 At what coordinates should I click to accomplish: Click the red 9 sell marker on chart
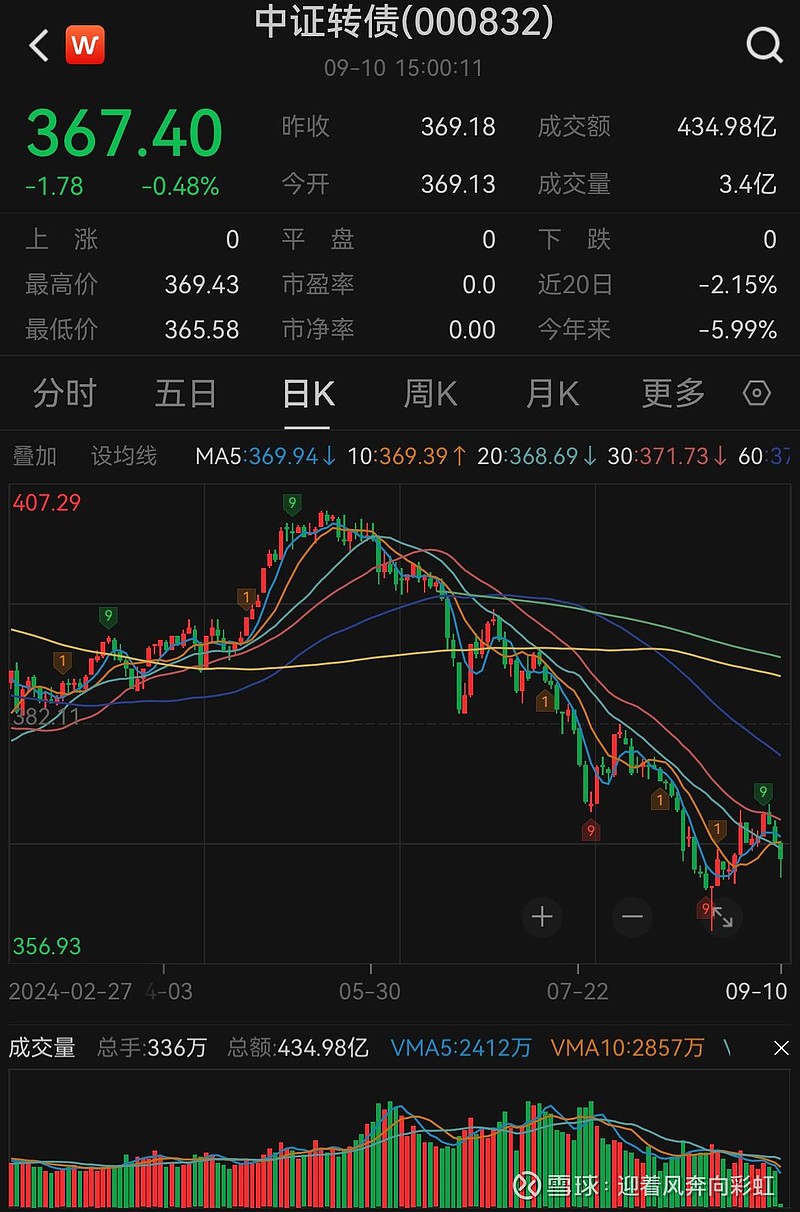(x=591, y=830)
